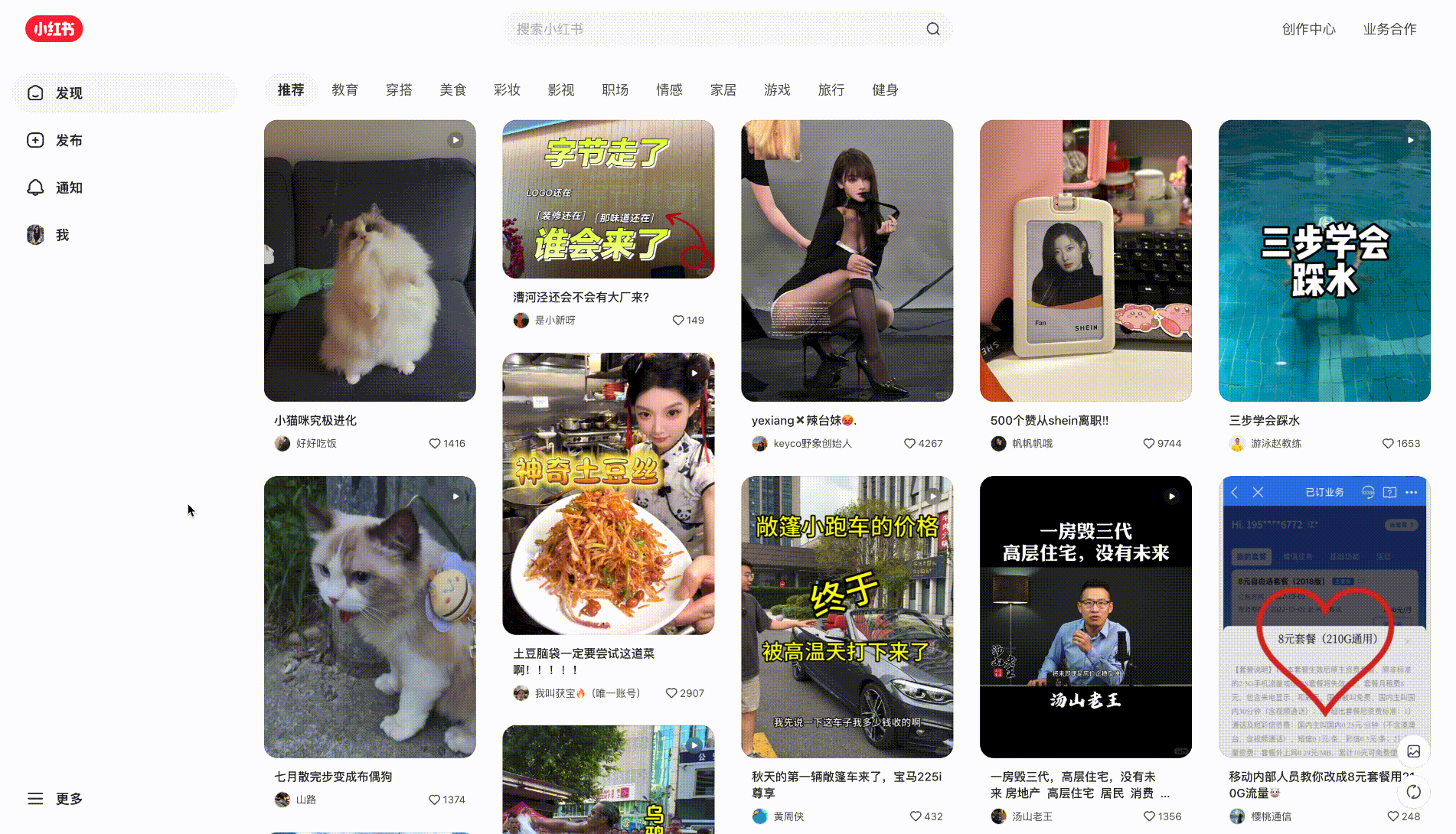This screenshot has width=1456, height=834.
Task: Open 通知 notifications
Action: click(x=69, y=188)
